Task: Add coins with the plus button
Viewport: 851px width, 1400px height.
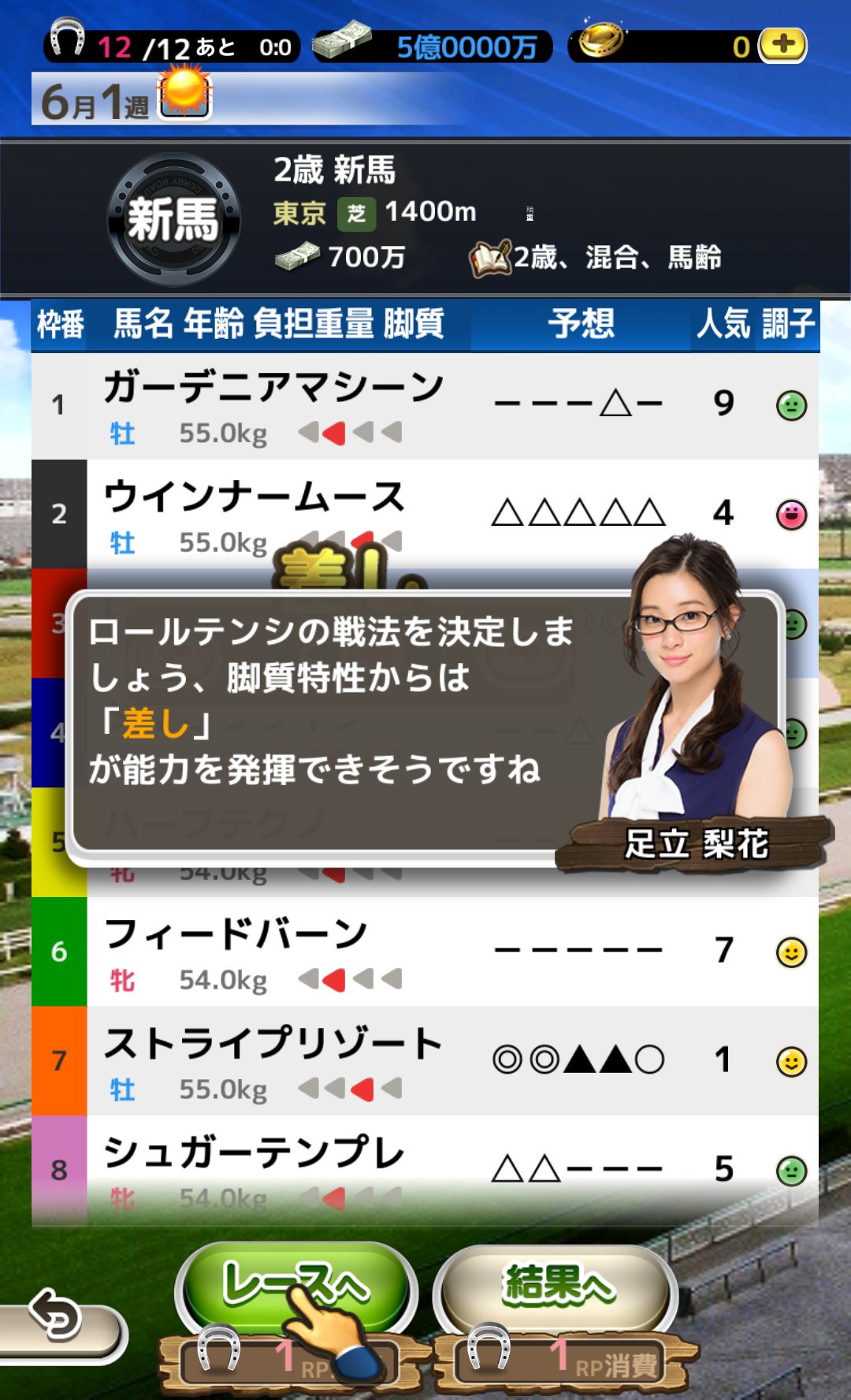Action: coord(782,46)
